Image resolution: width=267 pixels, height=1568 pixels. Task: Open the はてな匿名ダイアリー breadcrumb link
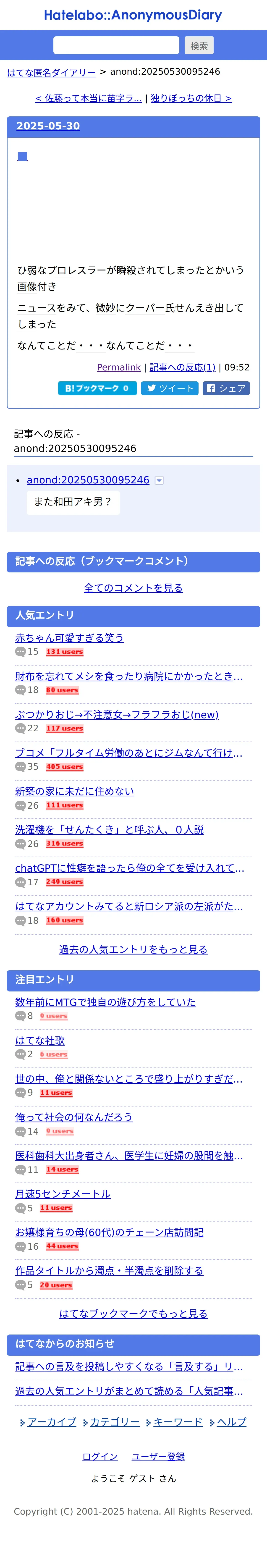51,72
